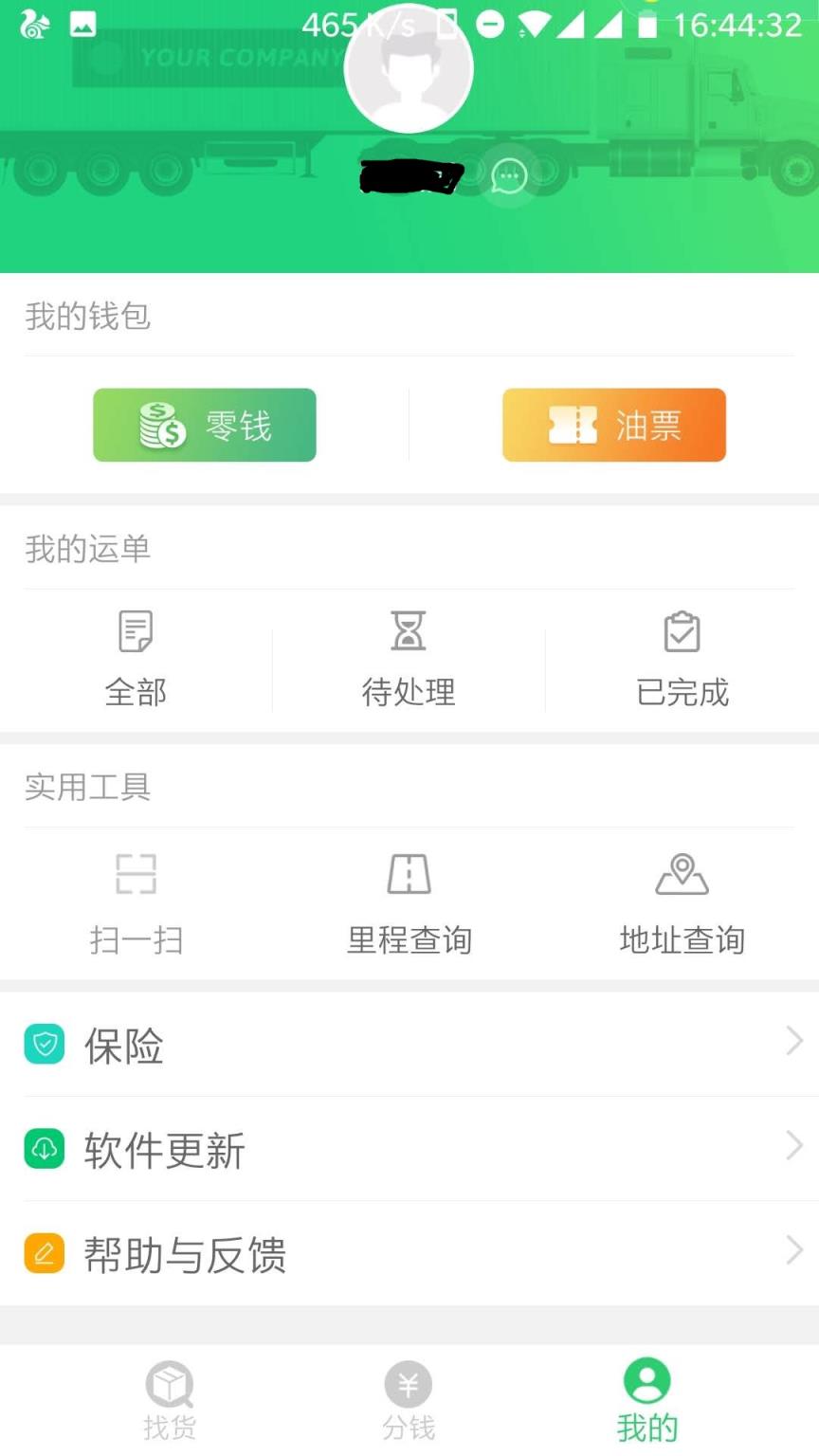Open 零钱 wallet balance button
This screenshot has width=819, height=1456.
tap(205, 425)
